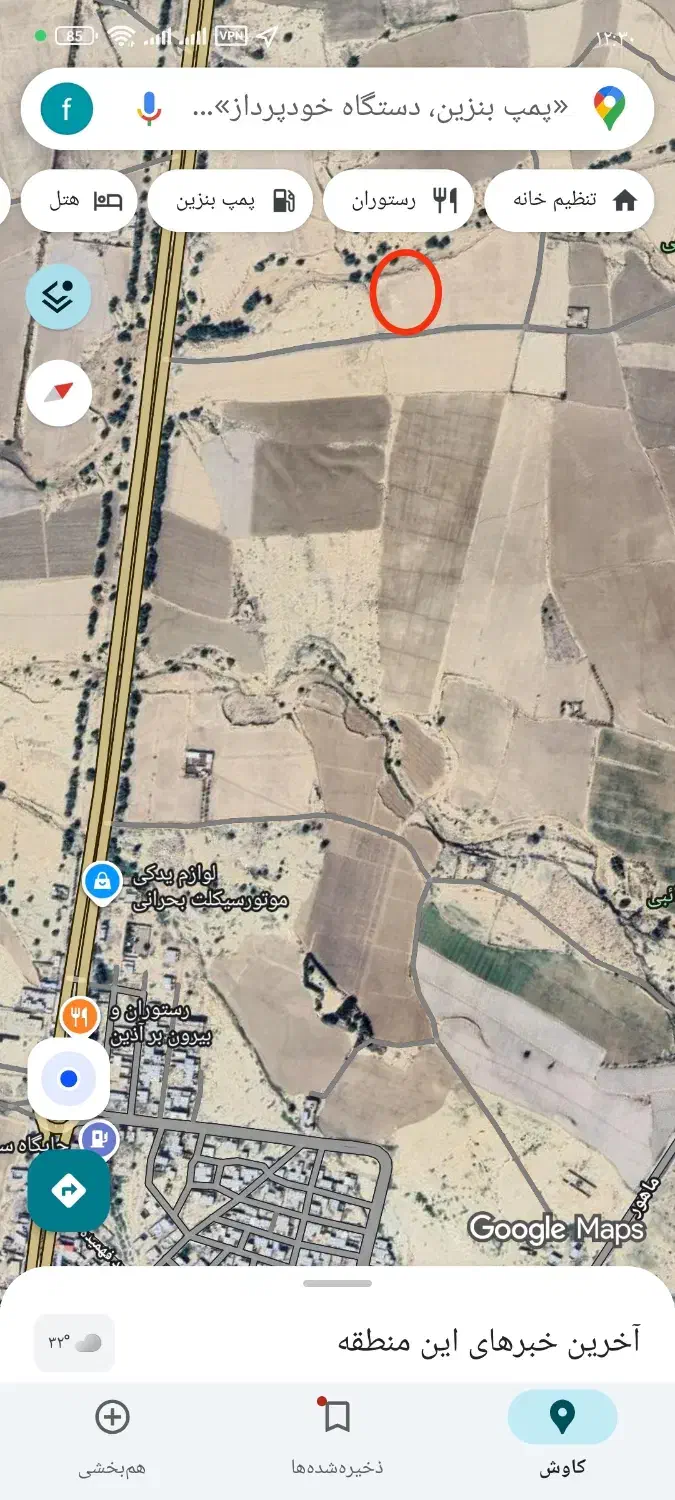Open the orange restaurant pin on the map
Image resolution: width=675 pixels, height=1500 pixels.
click(x=79, y=1017)
